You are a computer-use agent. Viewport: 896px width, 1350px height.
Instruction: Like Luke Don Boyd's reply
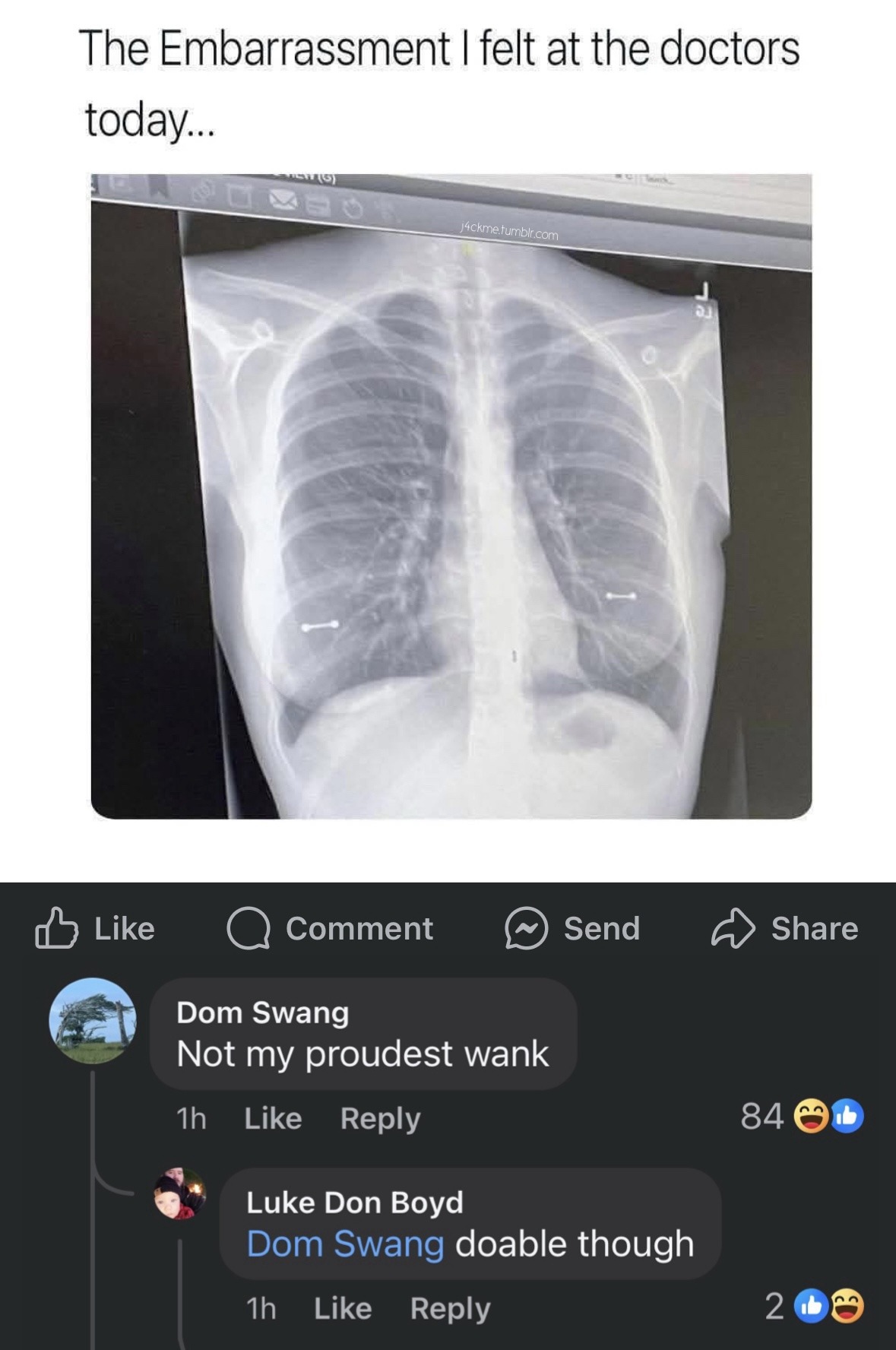click(343, 1308)
